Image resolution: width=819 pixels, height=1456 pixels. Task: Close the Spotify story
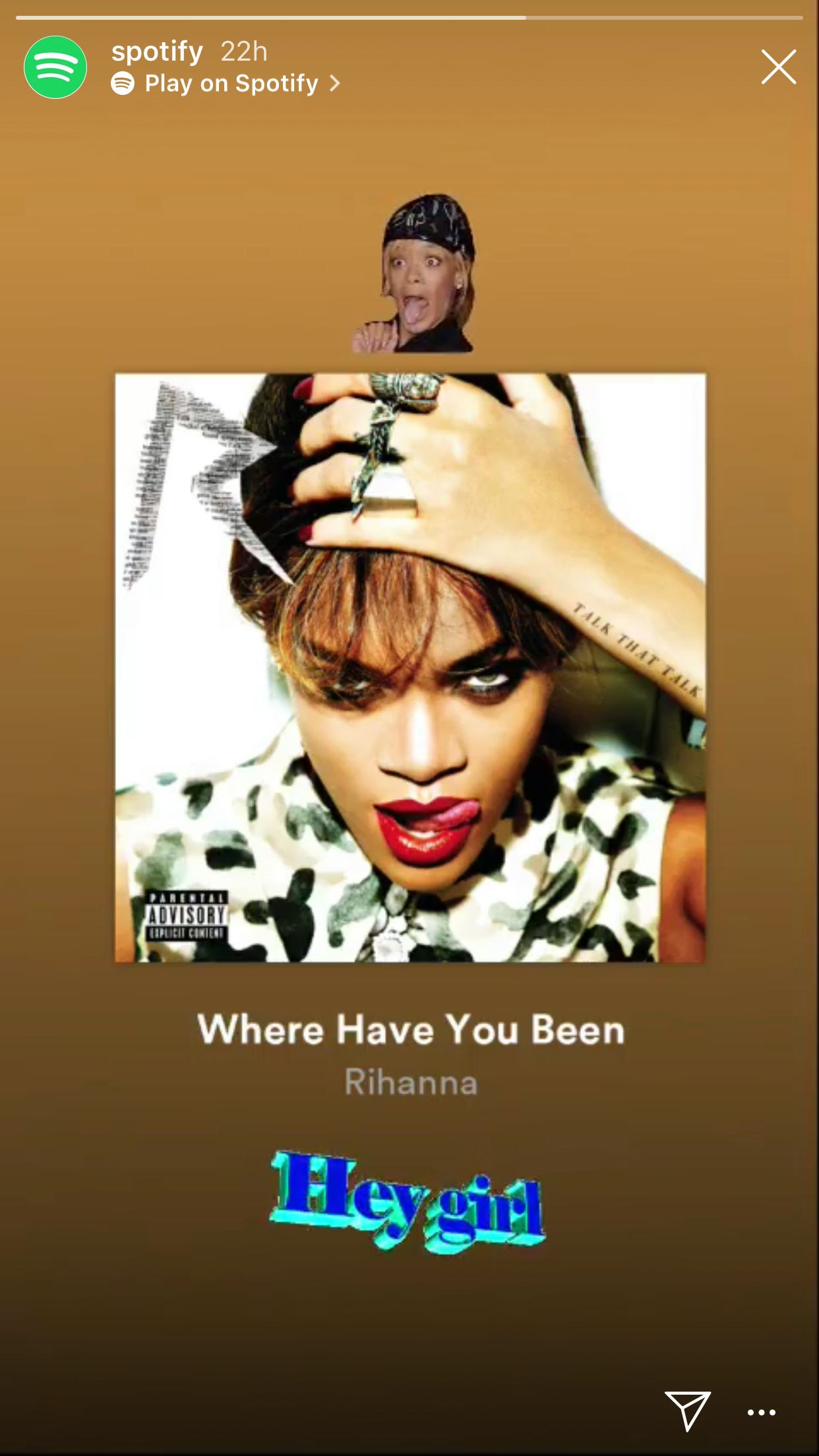coord(778,67)
